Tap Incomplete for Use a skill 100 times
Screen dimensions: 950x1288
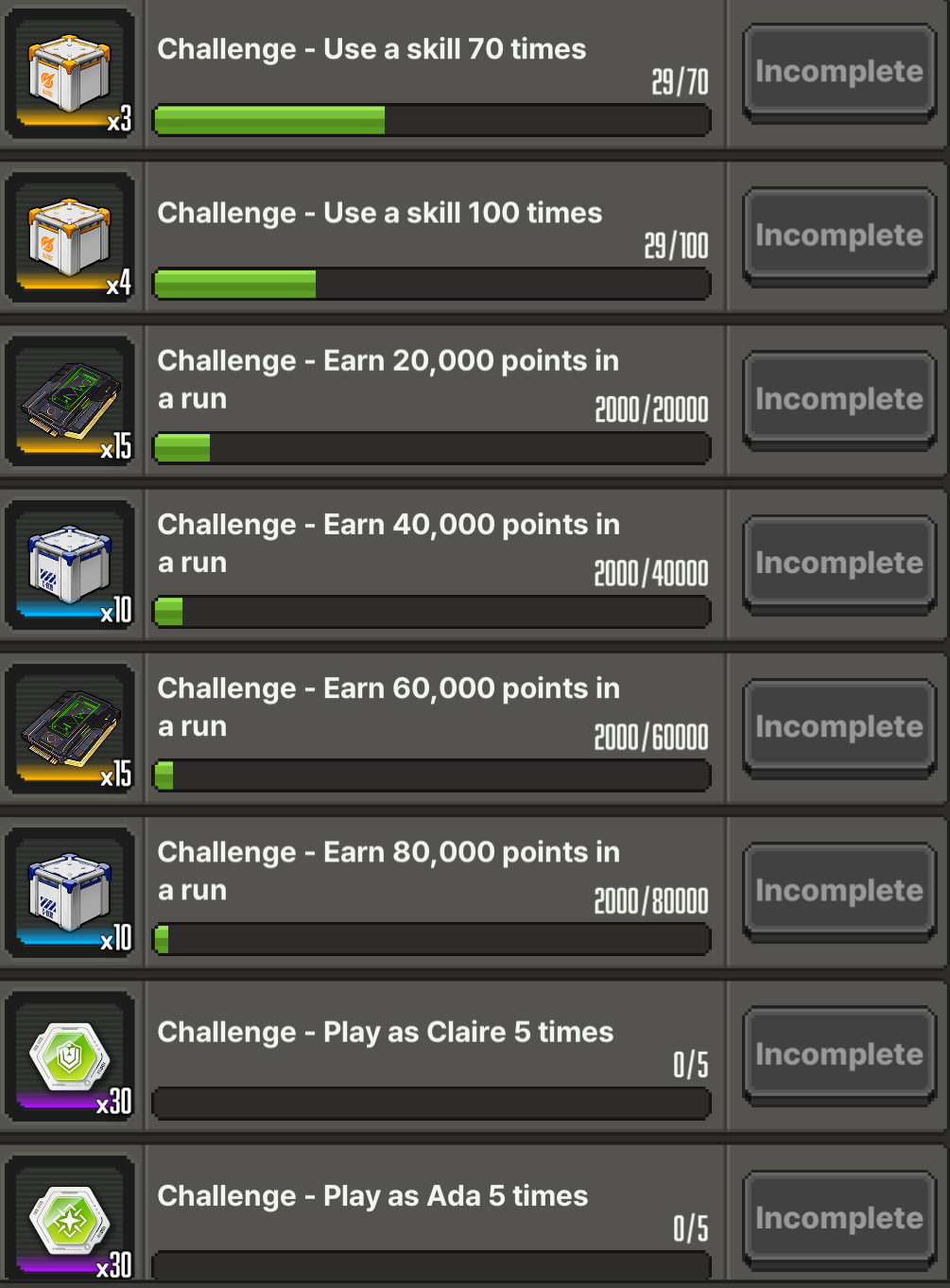tap(838, 235)
